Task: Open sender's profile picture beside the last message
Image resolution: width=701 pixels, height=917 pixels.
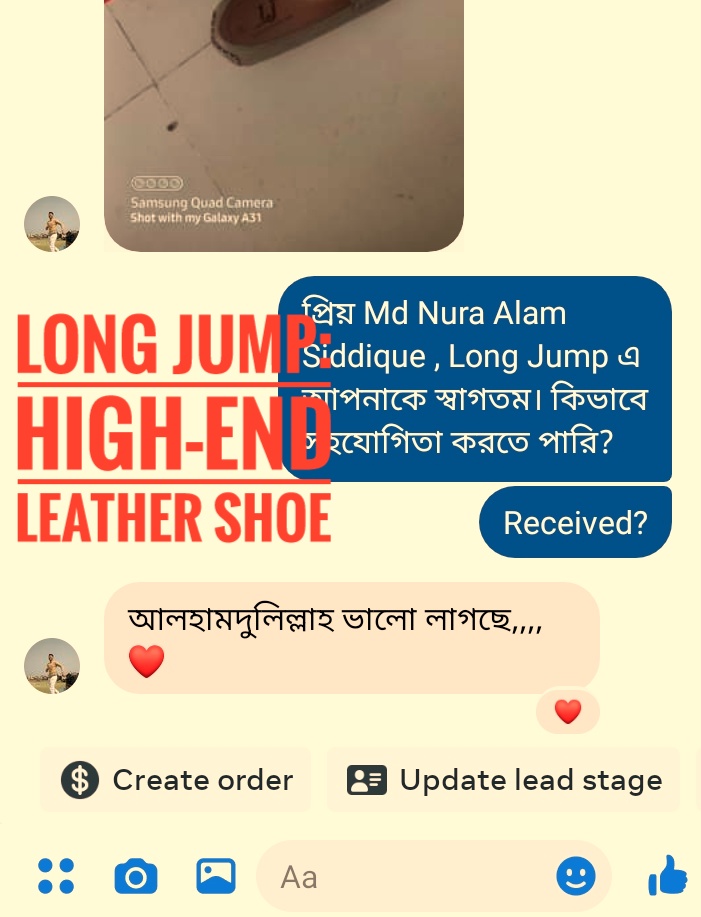Action: pyautogui.click(x=52, y=666)
